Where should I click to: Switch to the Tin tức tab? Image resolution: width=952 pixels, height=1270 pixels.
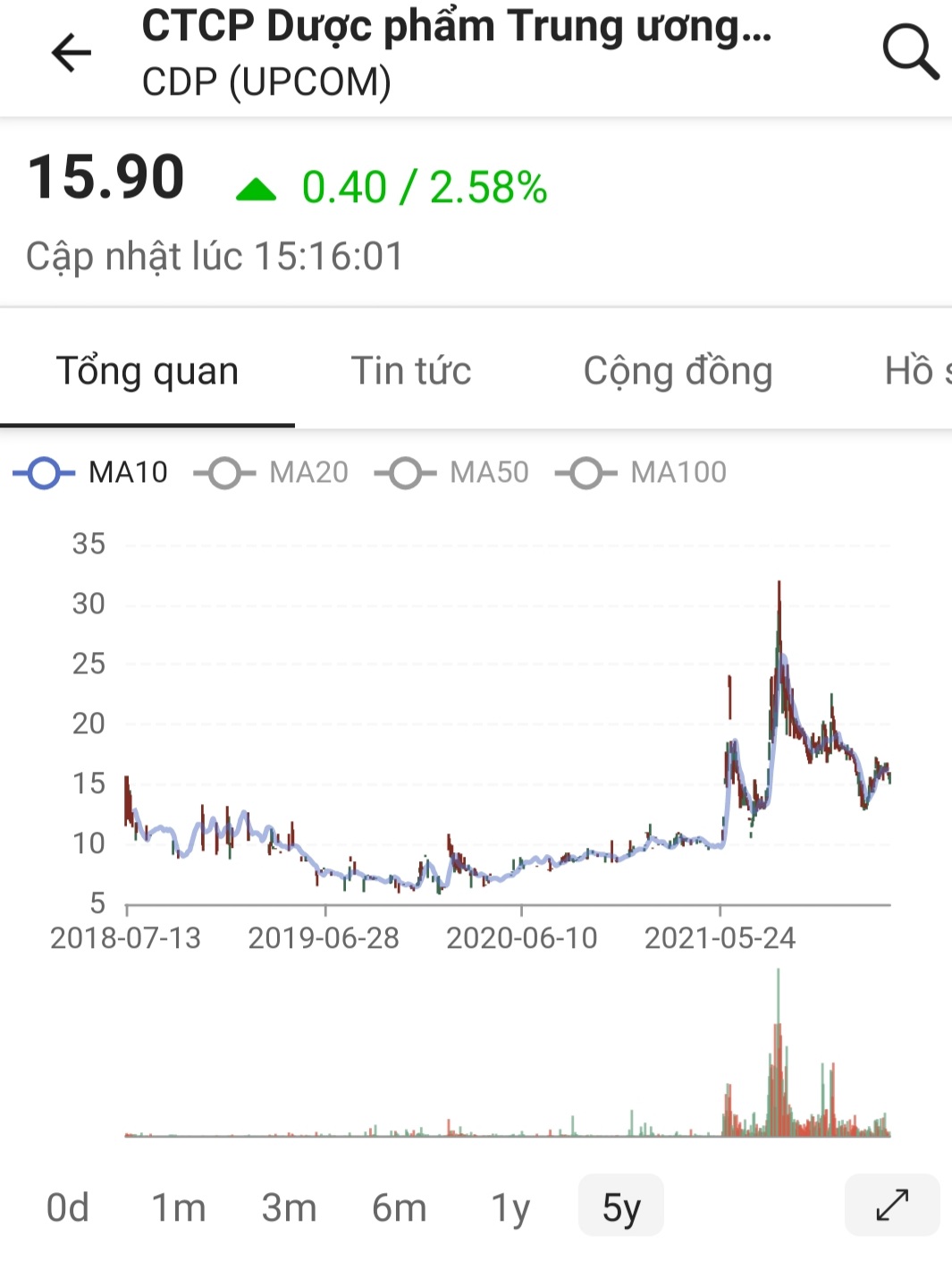pos(411,371)
